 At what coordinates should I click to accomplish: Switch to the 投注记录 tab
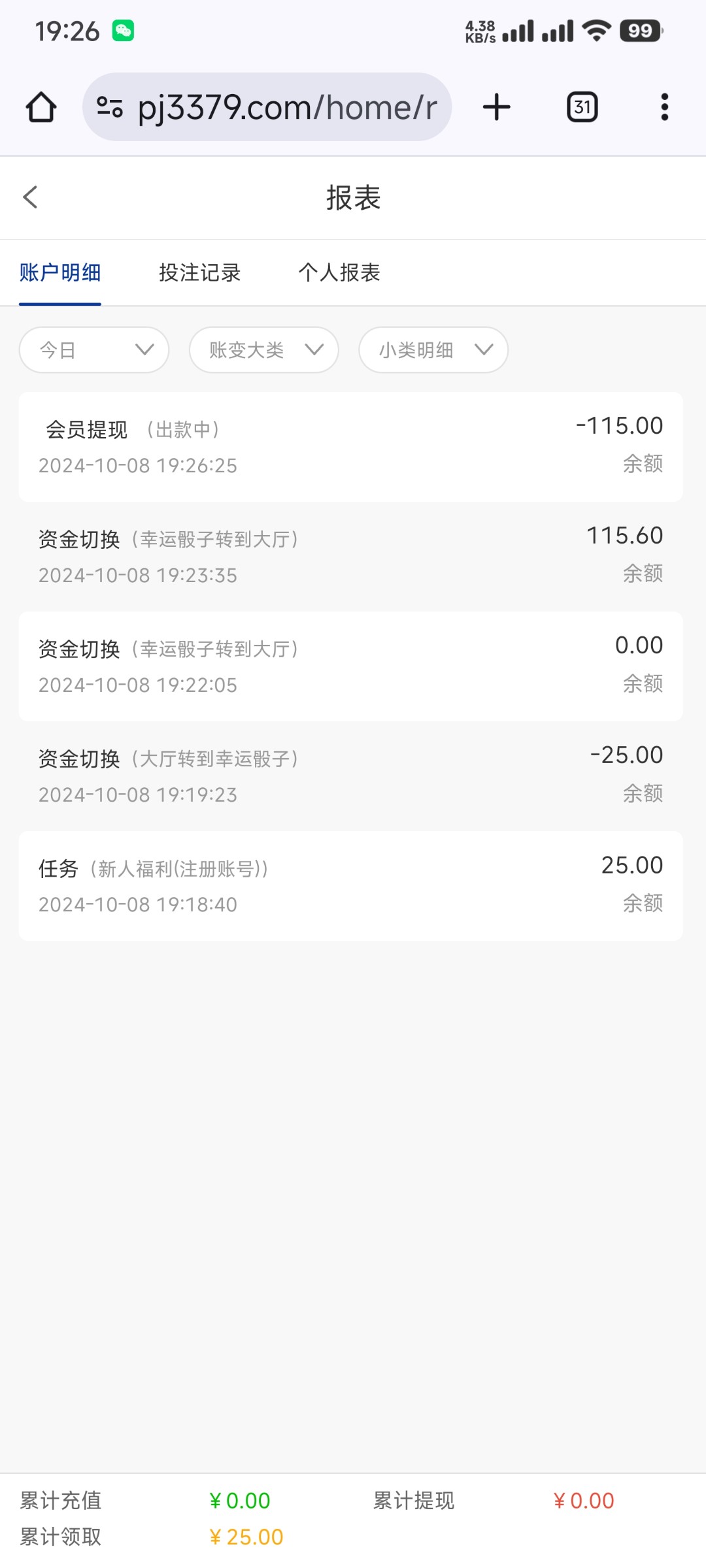(200, 272)
